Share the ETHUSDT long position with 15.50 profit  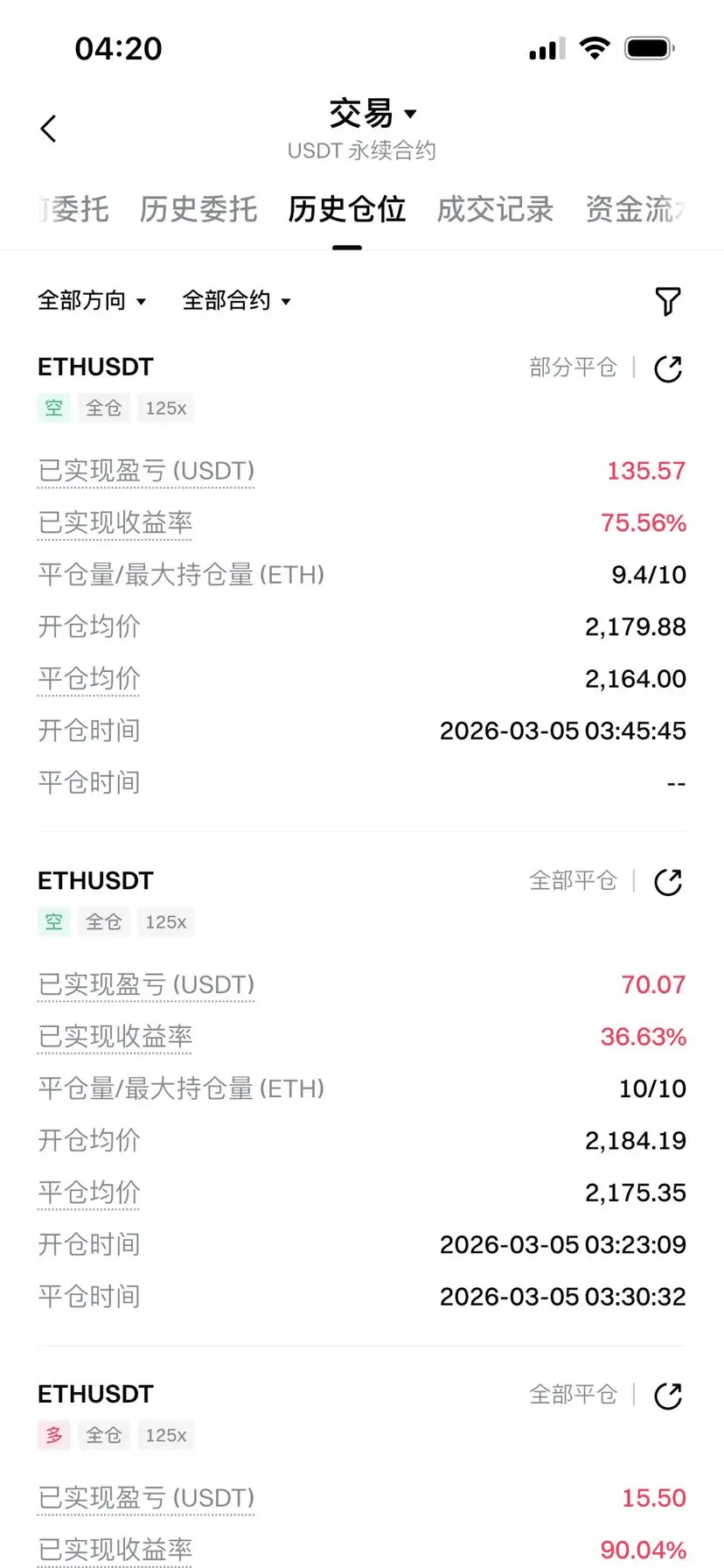[668, 1396]
